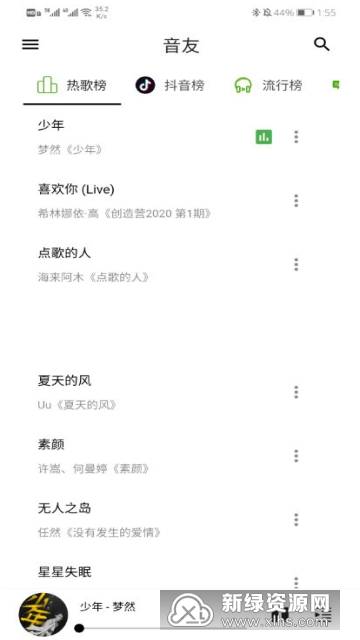360x640 pixels.
Task: Open the hamburger drawer menu
Action: (x=30, y=44)
